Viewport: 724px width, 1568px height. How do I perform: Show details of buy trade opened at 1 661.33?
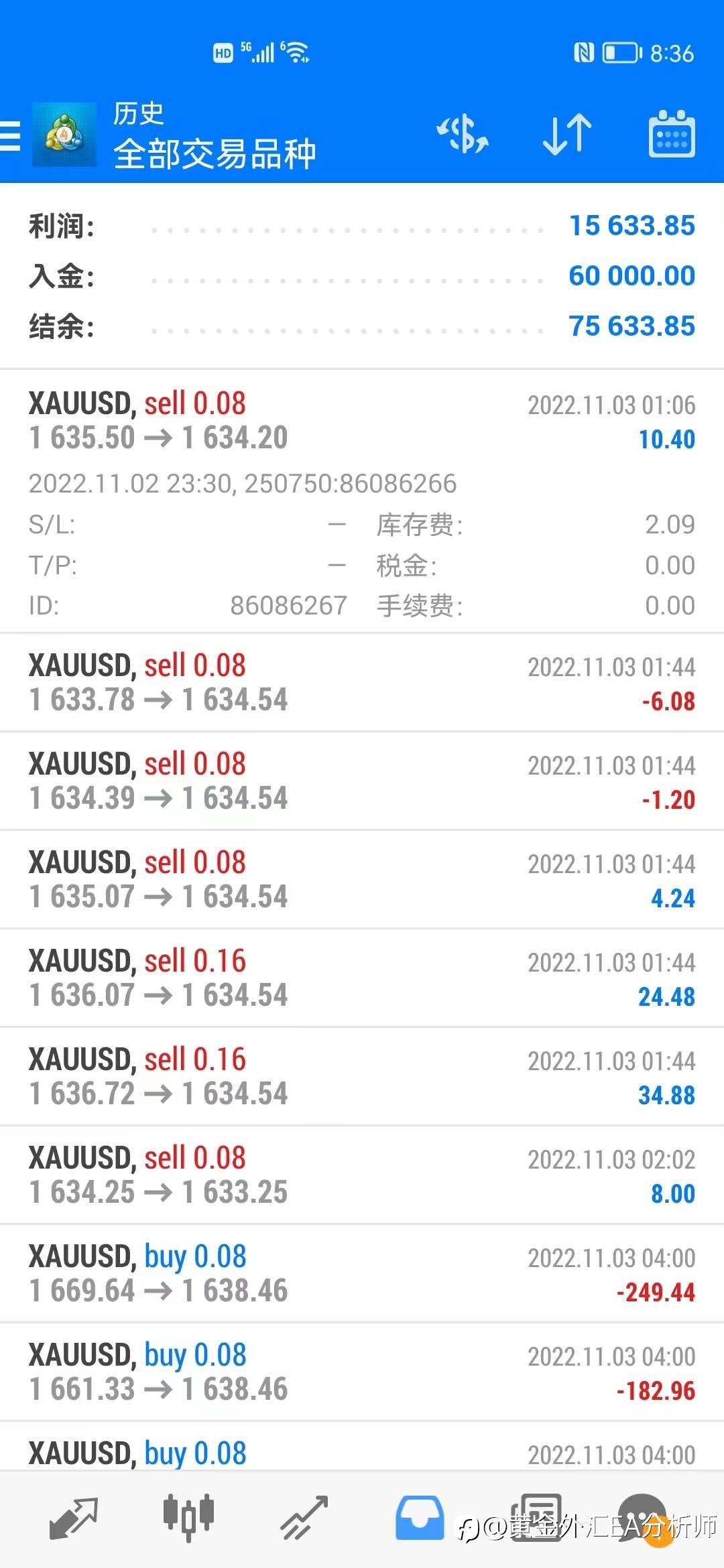pos(362,1372)
